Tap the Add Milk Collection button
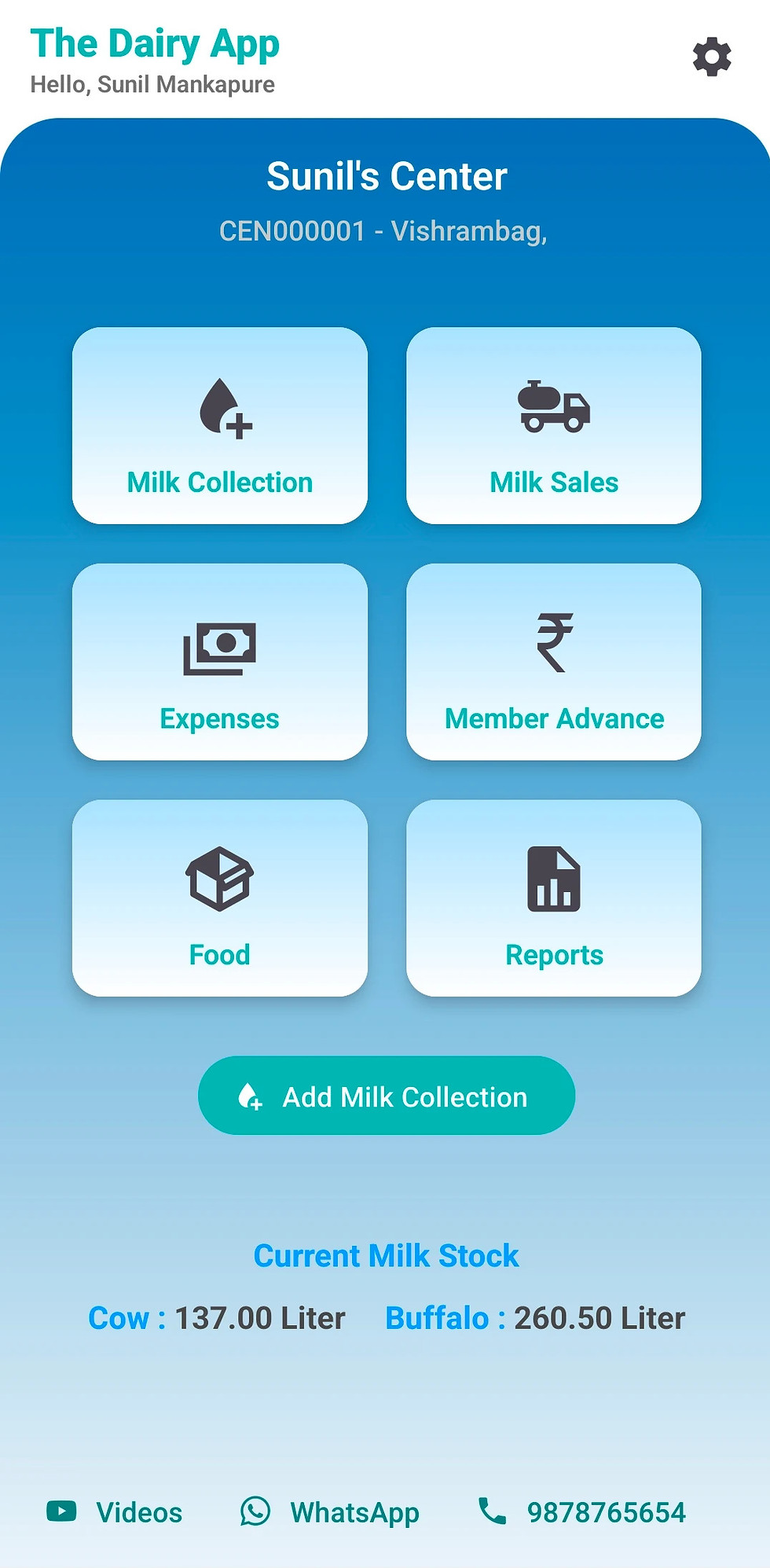 click(386, 1096)
